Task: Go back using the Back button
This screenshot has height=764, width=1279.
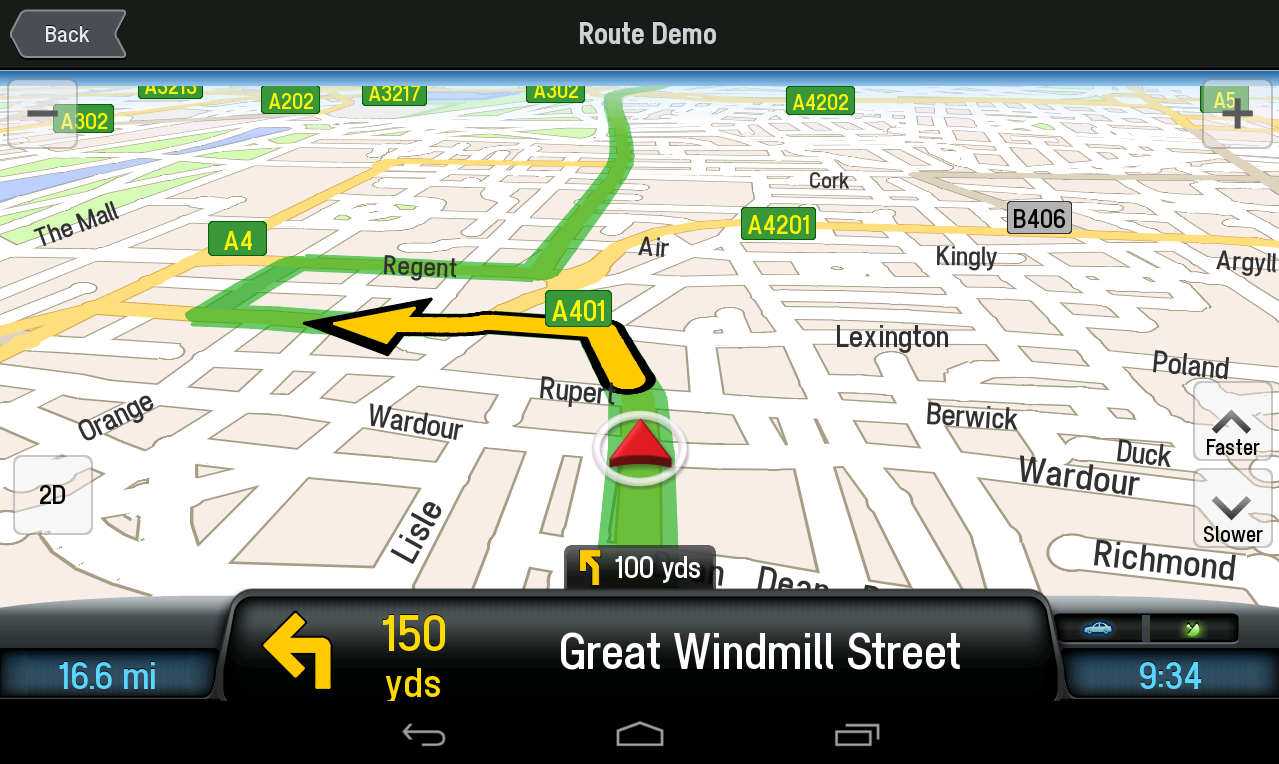Action: tap(66, 34)
